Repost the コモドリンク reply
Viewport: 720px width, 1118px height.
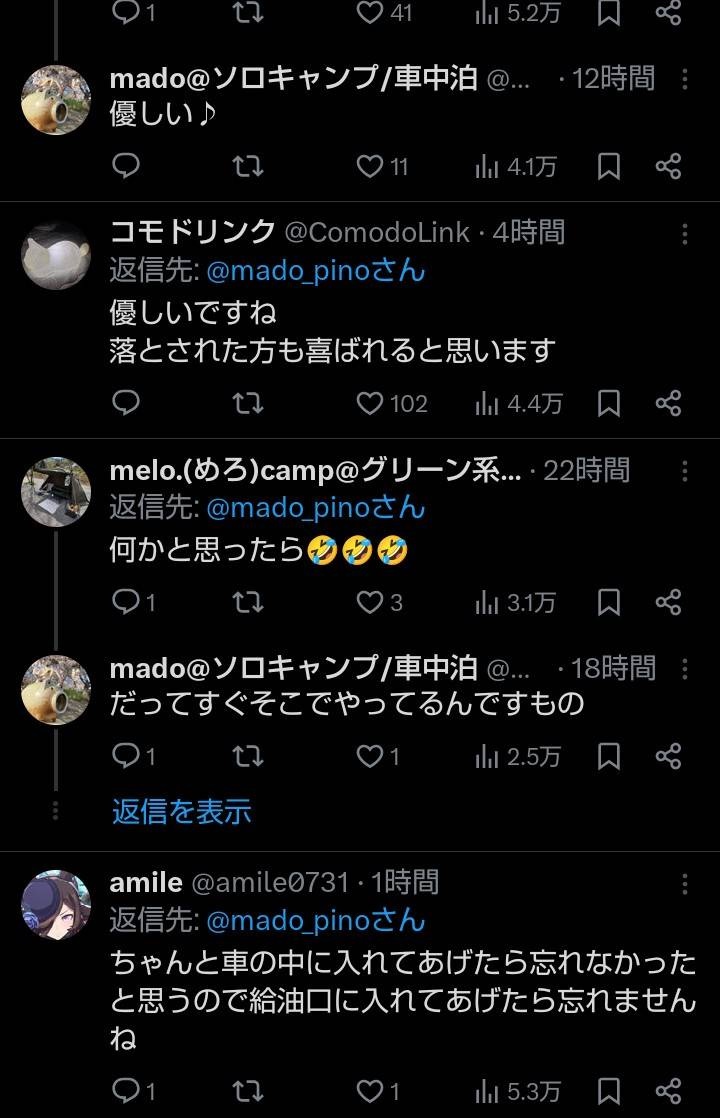[x=247, y=403]
